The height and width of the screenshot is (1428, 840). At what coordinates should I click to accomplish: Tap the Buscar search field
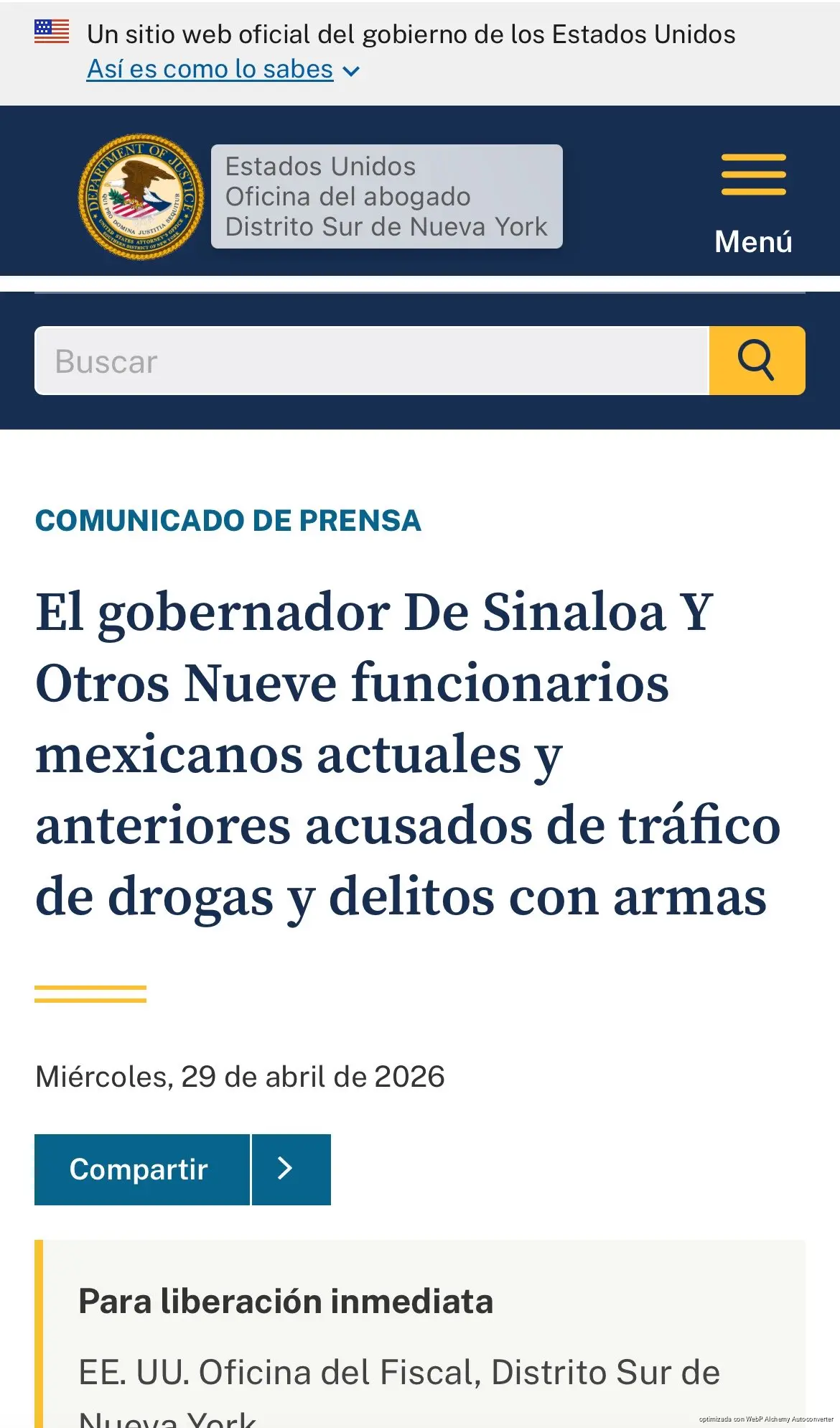pos(372,361)
